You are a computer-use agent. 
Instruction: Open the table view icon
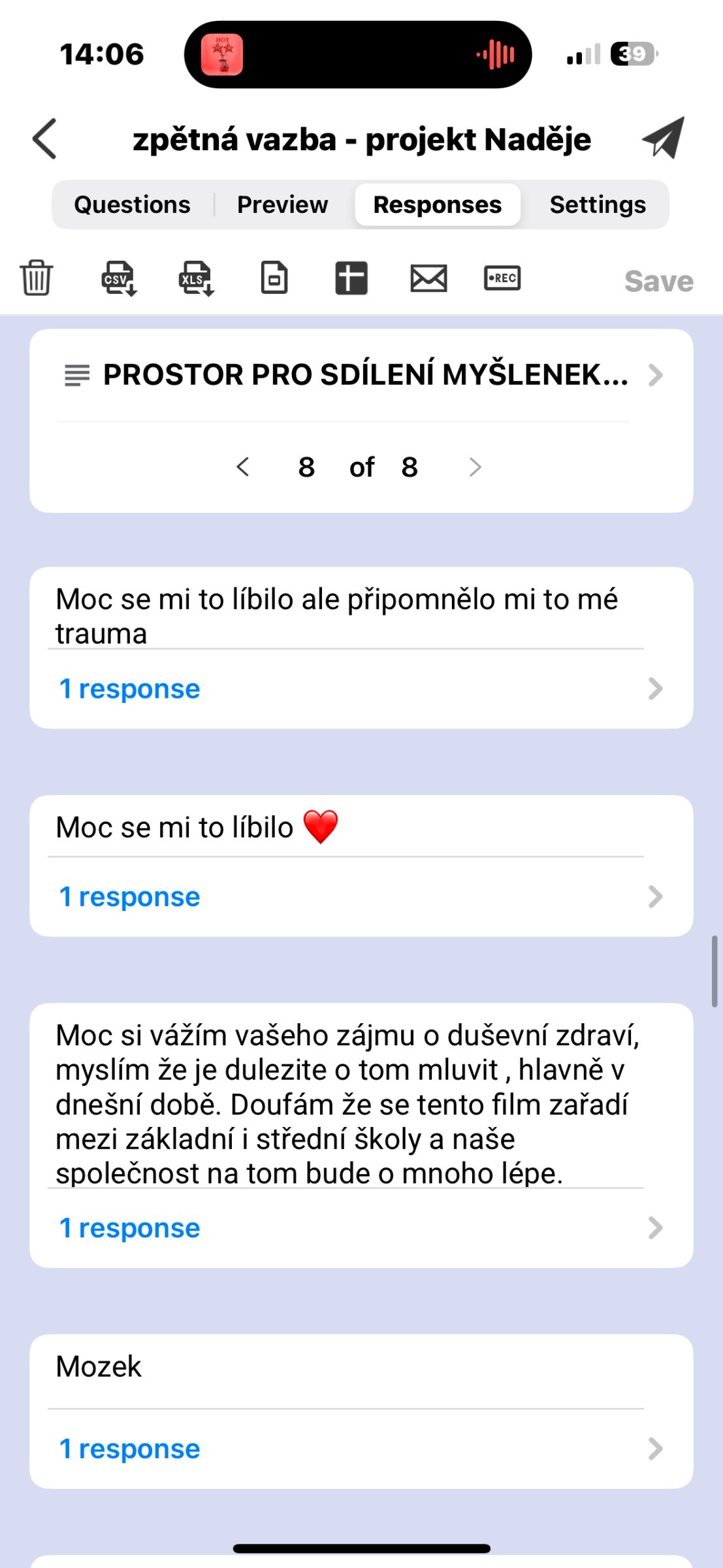pos(351,278)
